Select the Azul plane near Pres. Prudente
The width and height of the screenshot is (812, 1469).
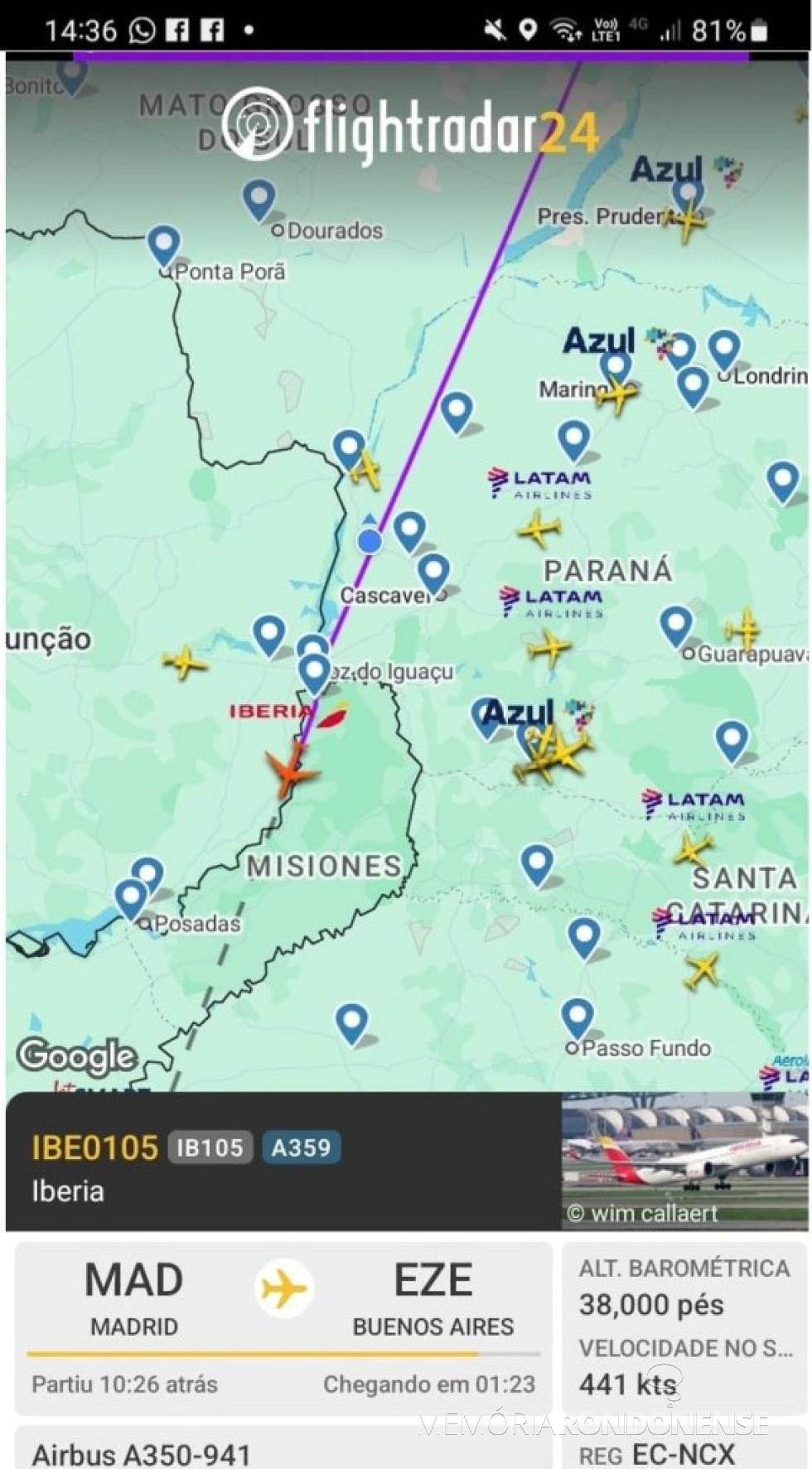pyautogui.click(x=688, y=222)
